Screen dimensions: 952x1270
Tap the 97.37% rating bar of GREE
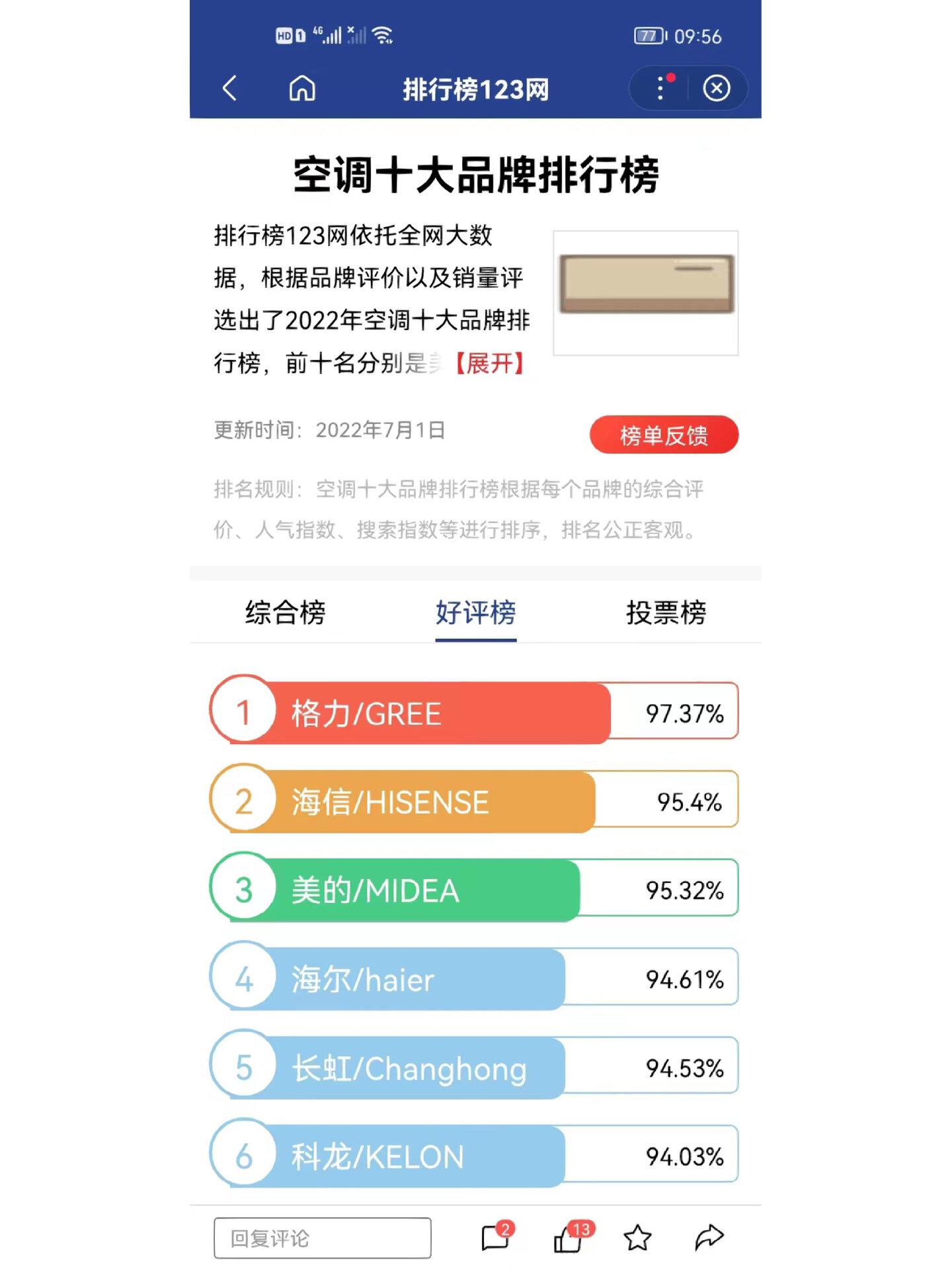684,712
